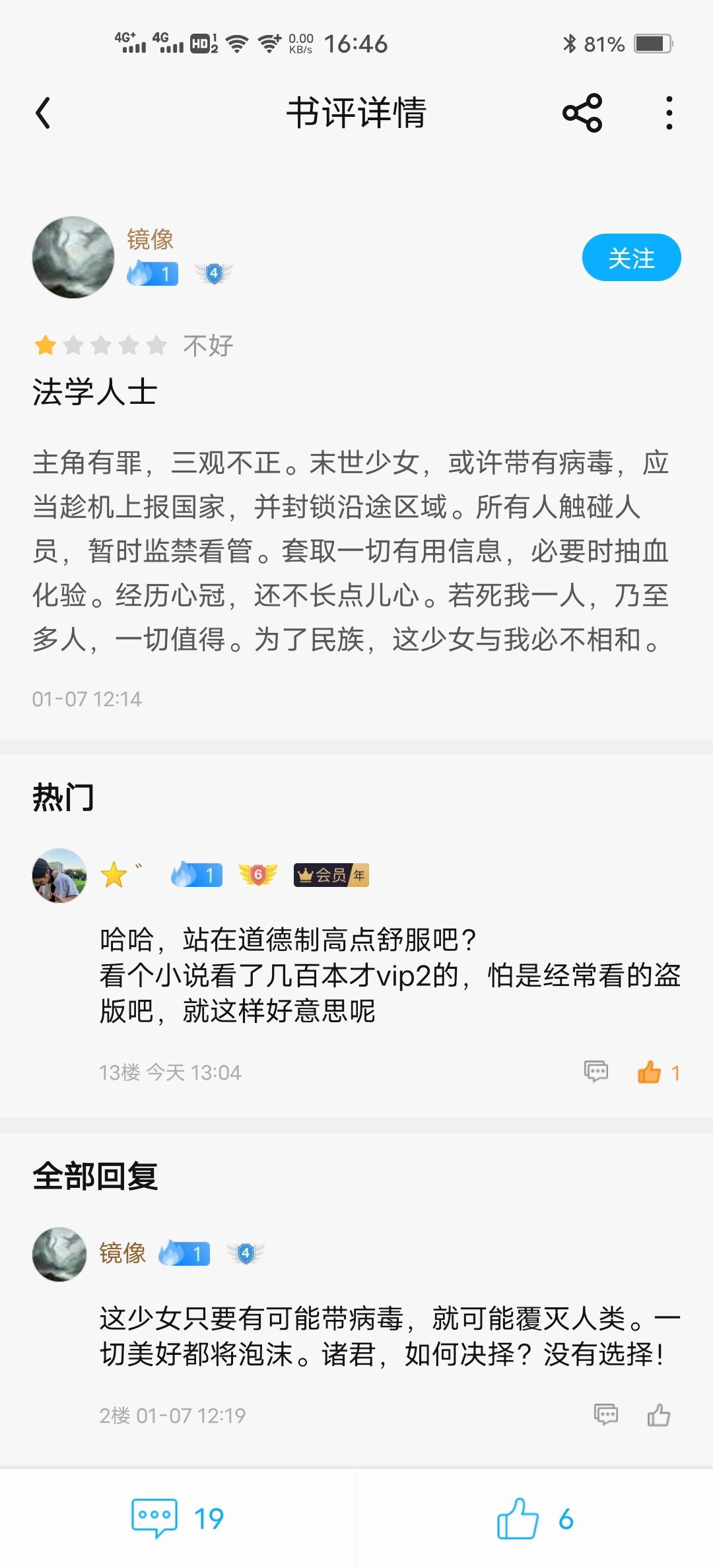Open reviewer 镜像's avatar at the top
713x1568 pixels.
coord(73,257)
